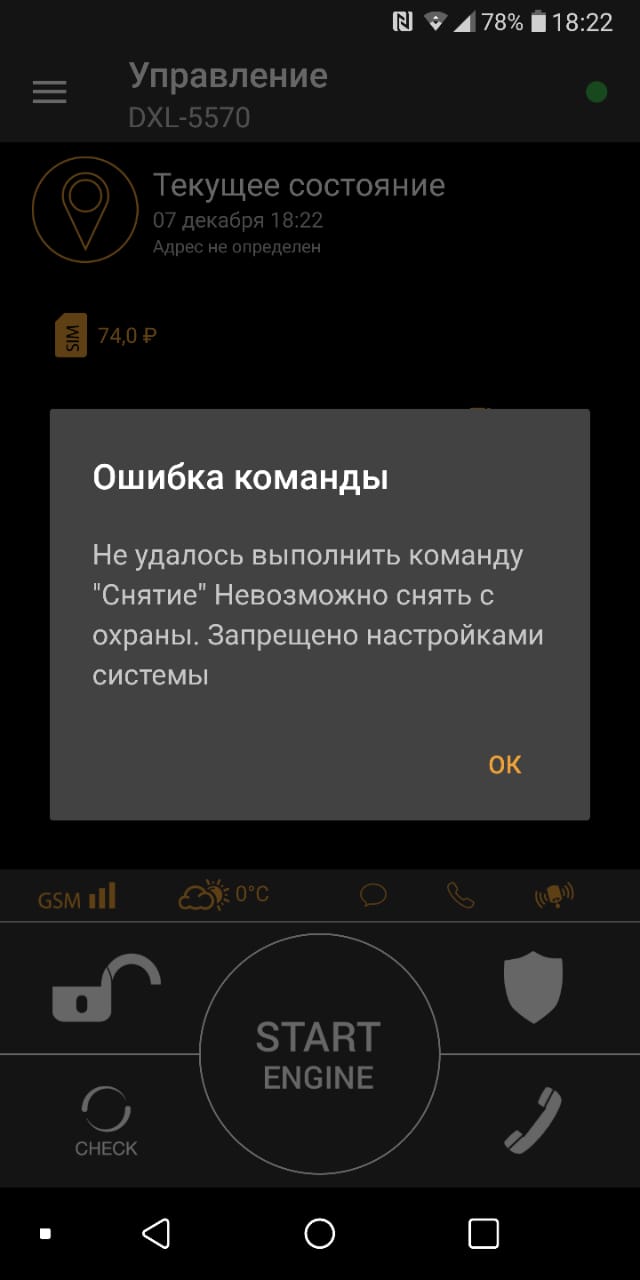Screen dimensions: 640x1280
Task: Tap the START ENGINE button
Action: tap(319, 1055)
